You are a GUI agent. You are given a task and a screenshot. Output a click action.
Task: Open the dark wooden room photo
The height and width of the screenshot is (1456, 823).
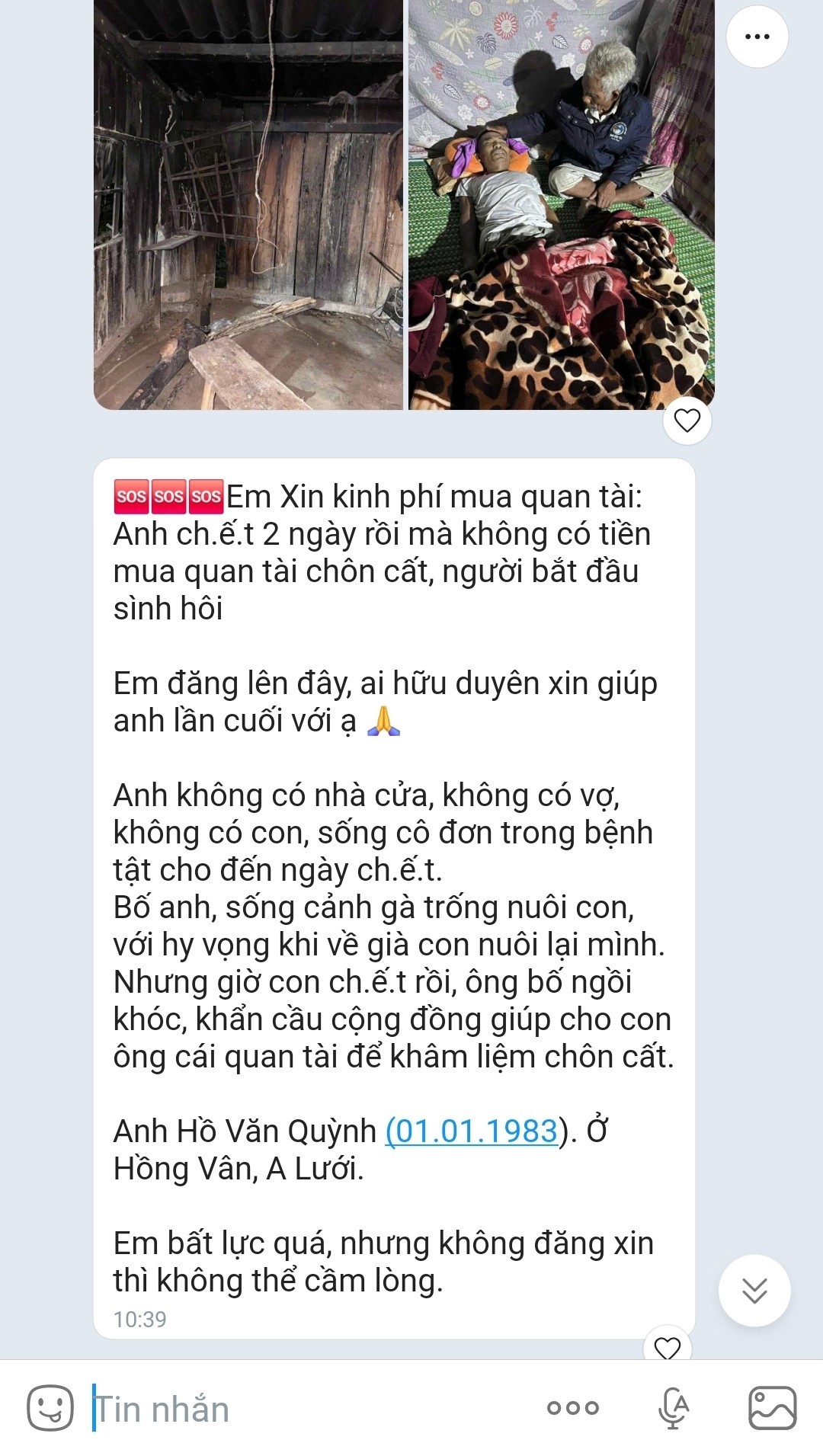[x=248, y=204]
